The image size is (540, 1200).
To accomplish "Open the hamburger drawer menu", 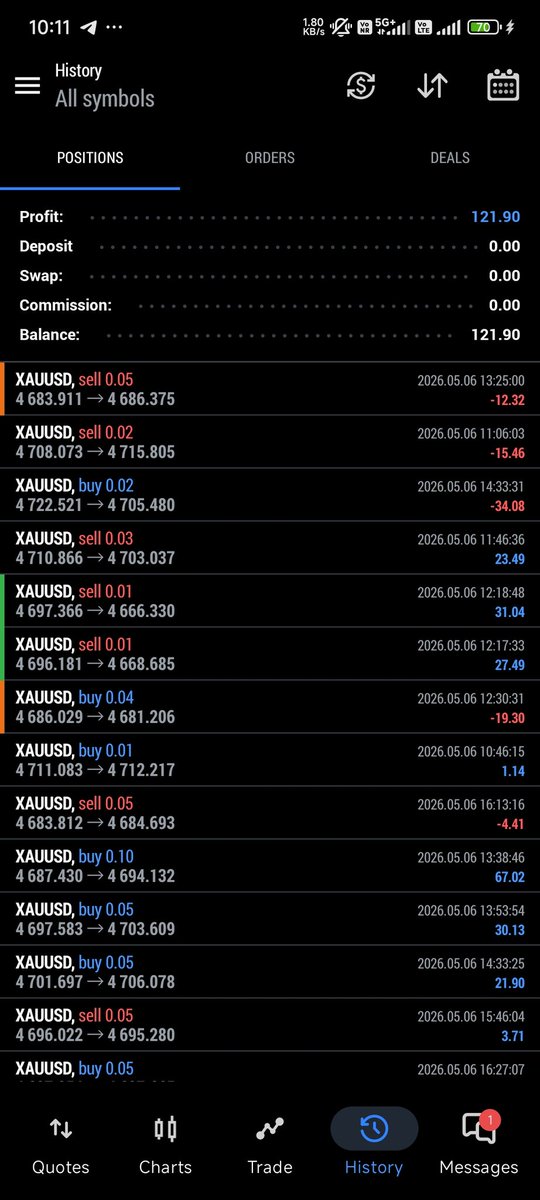I will (x=28, y=86).
